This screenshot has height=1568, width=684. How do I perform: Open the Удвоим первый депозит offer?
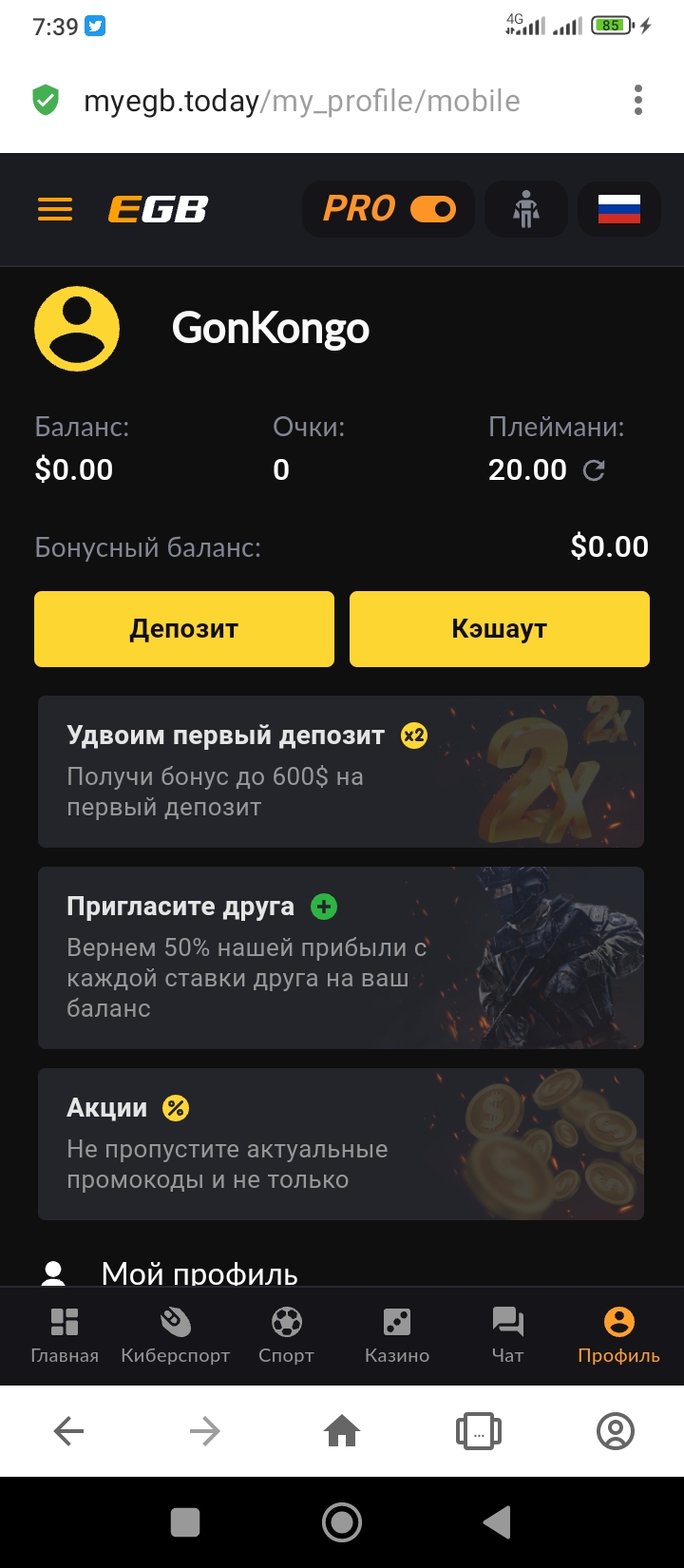coord(341,772)
